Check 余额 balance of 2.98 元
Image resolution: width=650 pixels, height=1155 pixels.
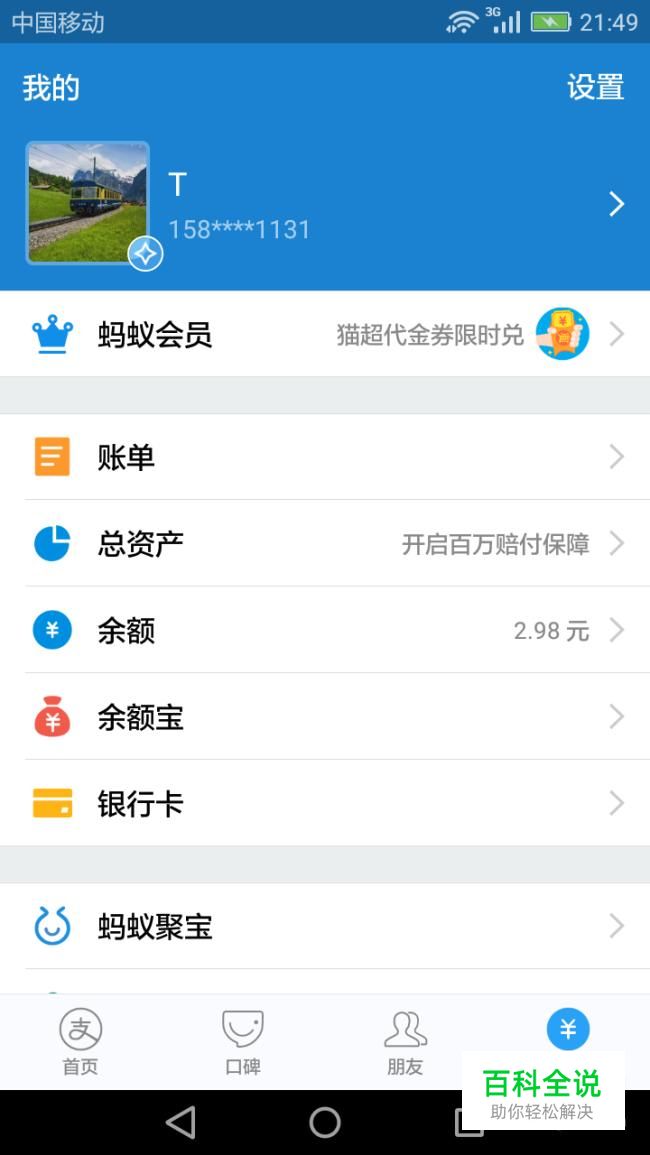click(x=325, y=631)
